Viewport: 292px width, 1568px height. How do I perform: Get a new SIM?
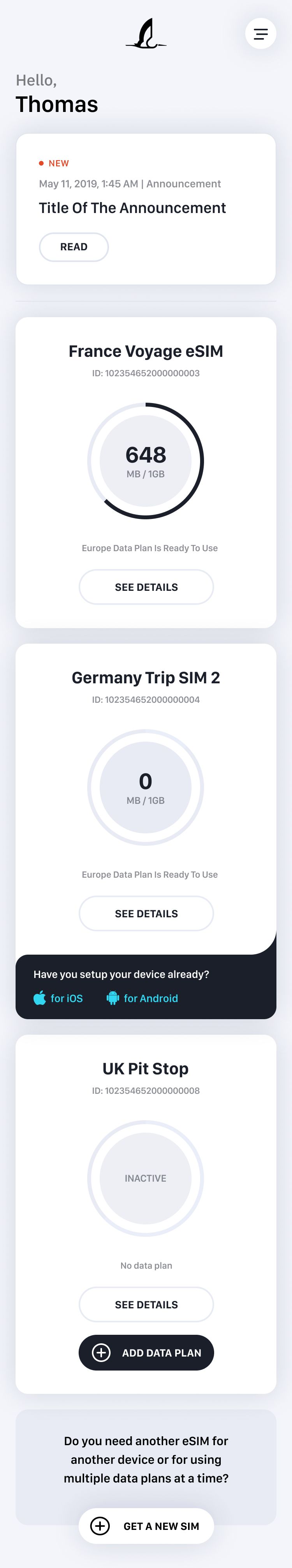click(146, 1525)
